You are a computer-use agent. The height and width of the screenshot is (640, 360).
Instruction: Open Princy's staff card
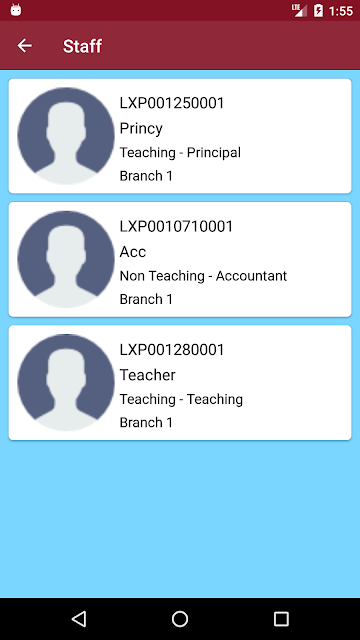[x=180, y=136]
